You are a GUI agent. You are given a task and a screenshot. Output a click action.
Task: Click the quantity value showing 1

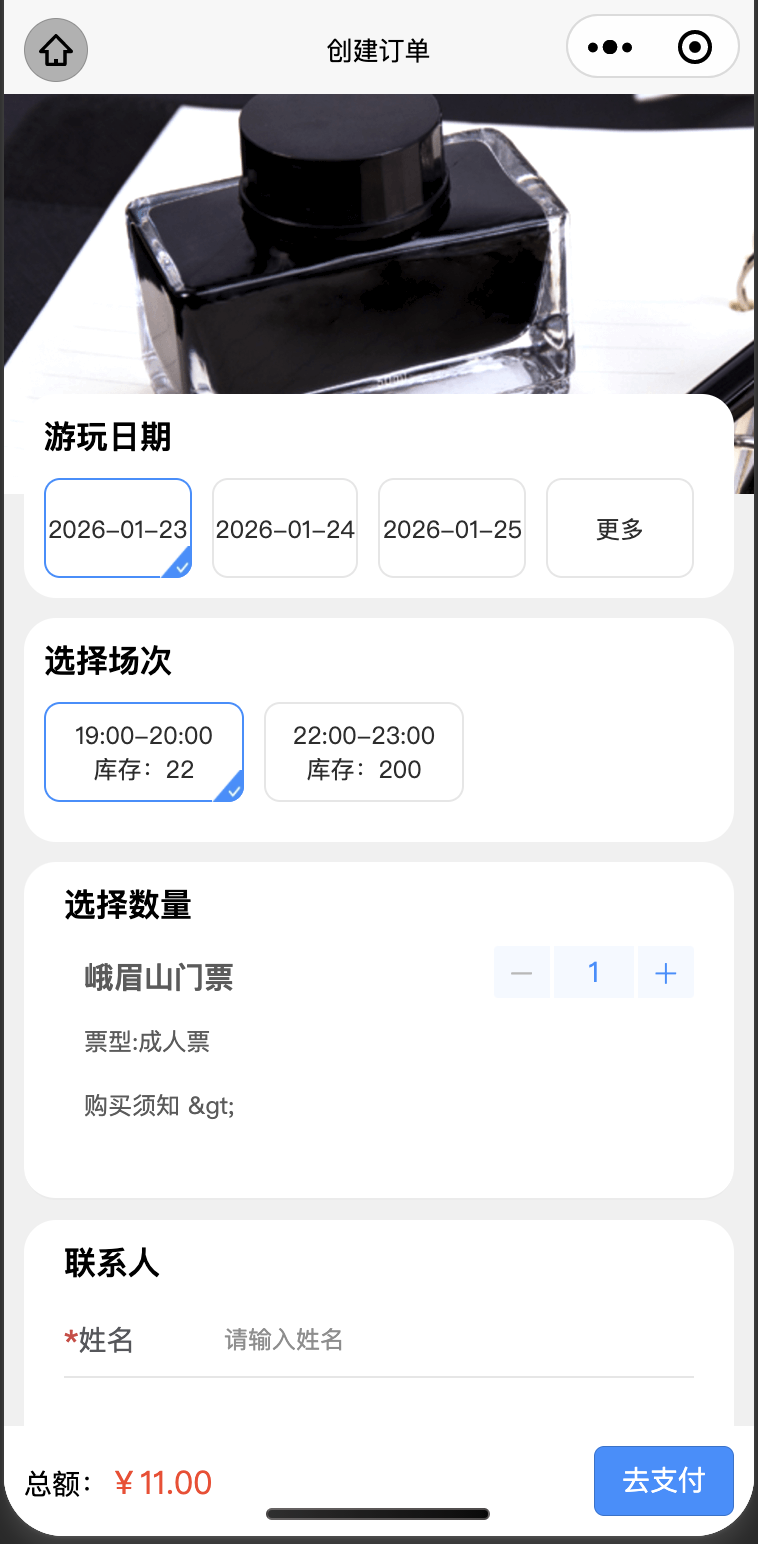click(593, 971)
